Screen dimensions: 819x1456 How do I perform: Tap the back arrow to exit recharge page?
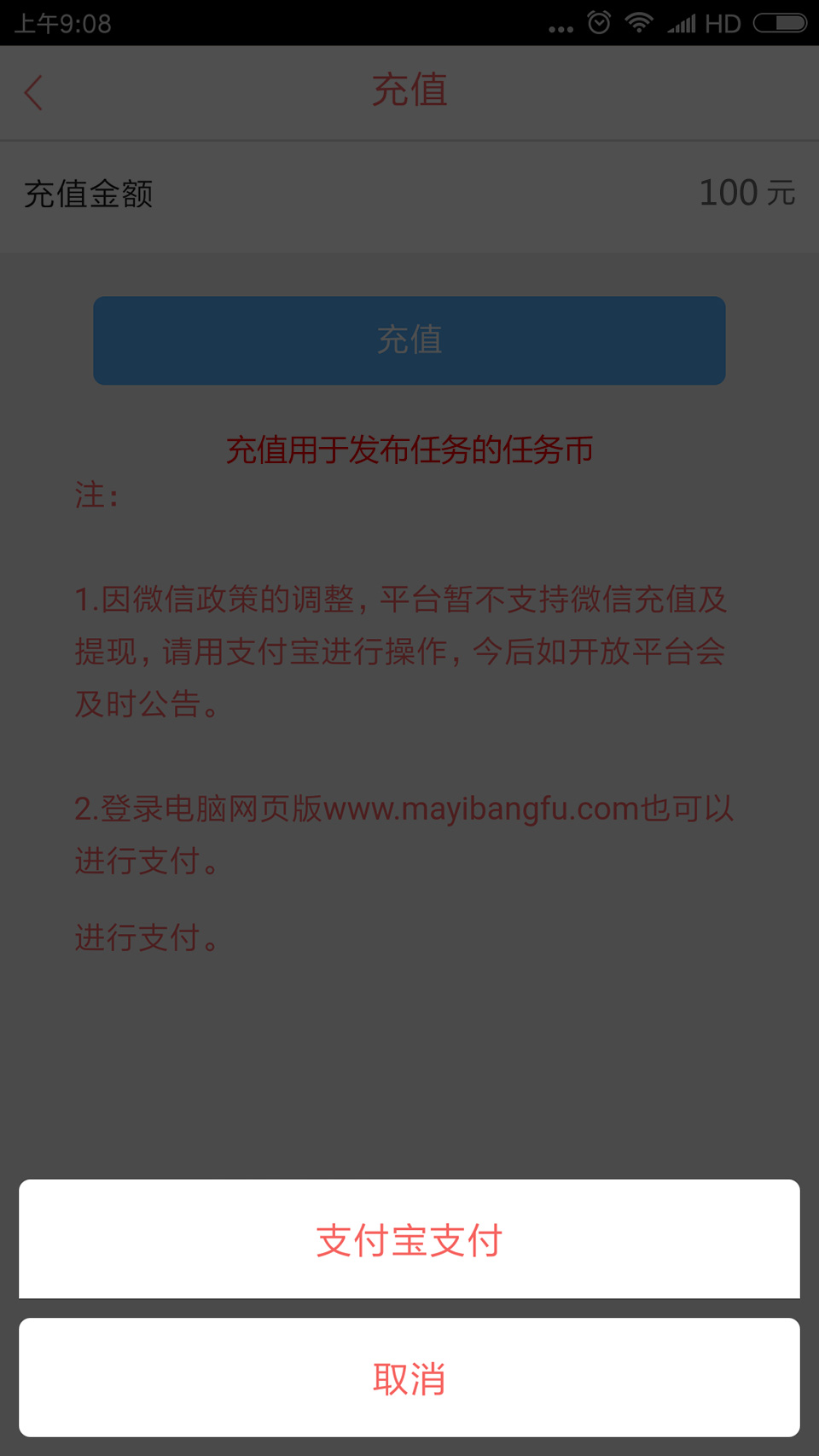32,91
